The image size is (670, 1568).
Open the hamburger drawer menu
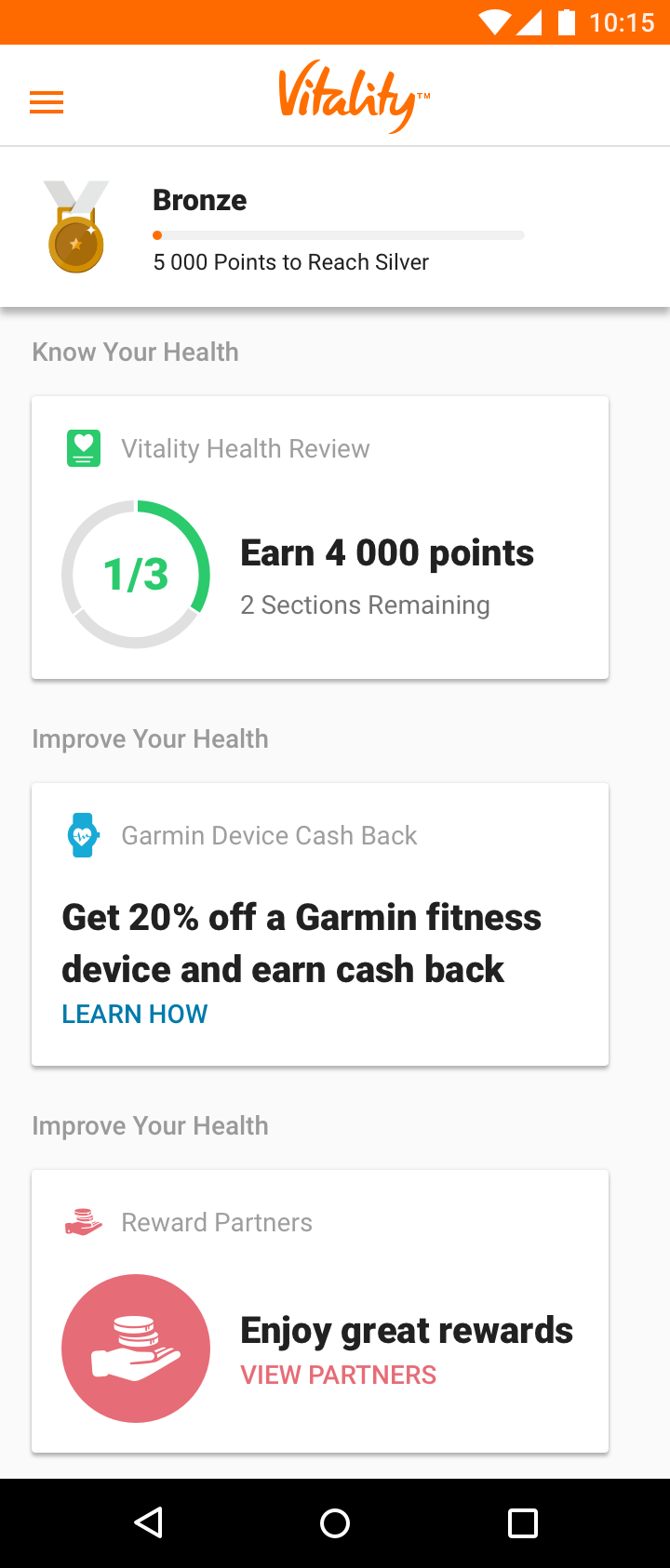coord(47,102)
